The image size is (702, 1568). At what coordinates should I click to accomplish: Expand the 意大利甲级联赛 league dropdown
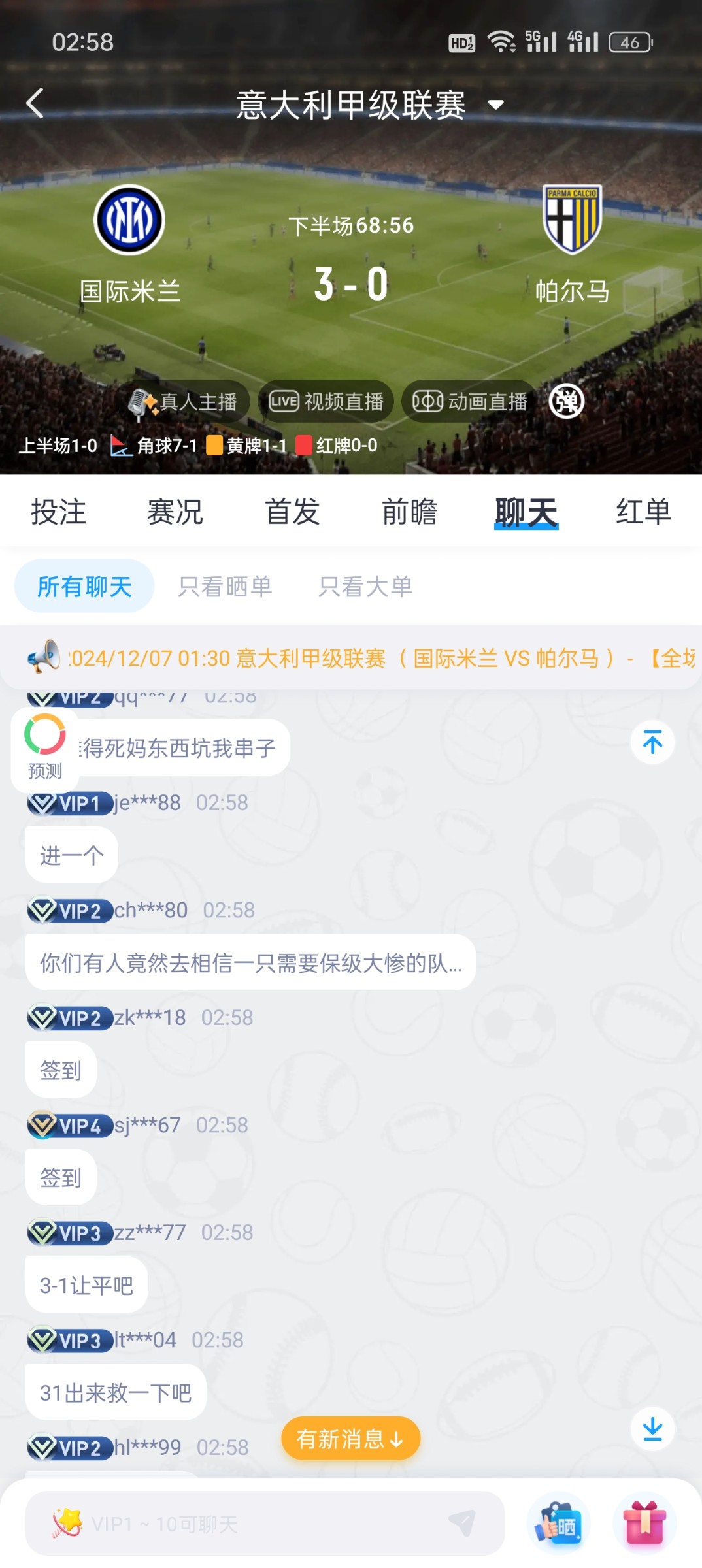tap(497, 105)
